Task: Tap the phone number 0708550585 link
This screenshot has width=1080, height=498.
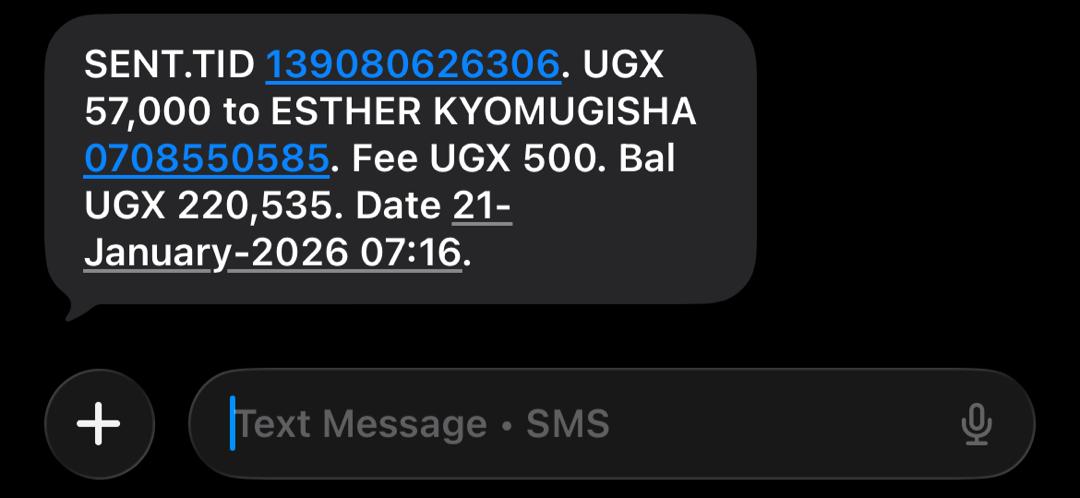Action: tap(206, 159)
